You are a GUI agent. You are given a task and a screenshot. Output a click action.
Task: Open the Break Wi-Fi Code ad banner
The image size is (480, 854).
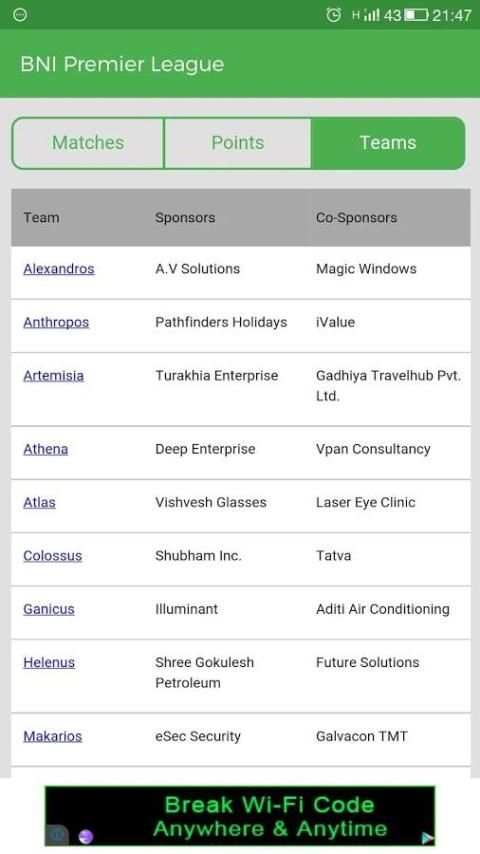coord(240,815)
